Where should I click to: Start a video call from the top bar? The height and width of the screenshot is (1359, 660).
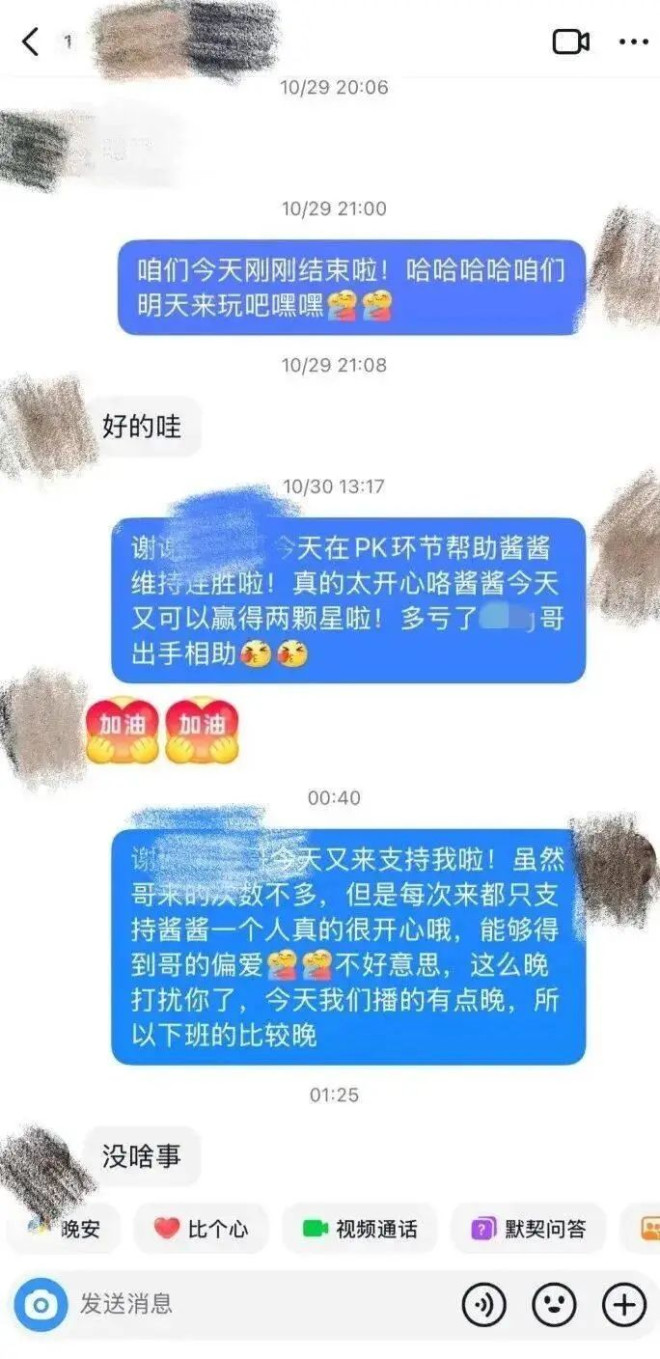coord(571,42)
